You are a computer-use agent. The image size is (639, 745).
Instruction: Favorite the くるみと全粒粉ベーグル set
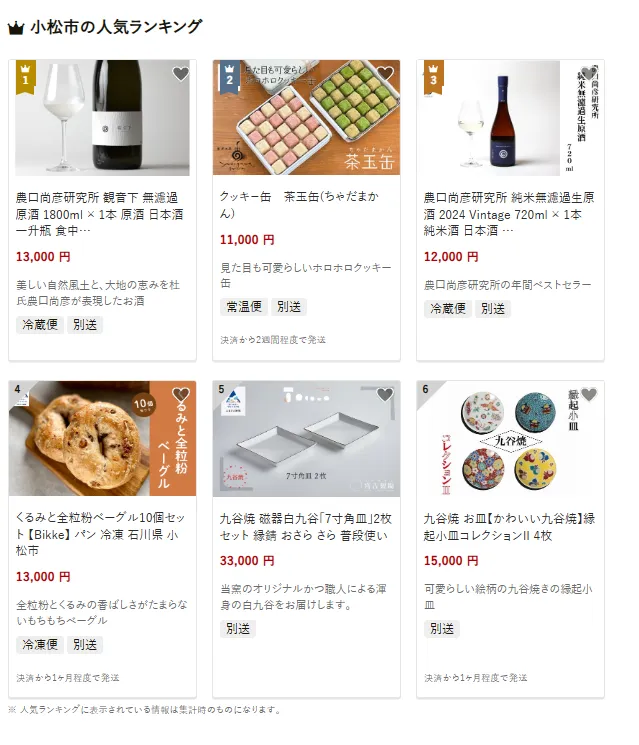click(180, 395)
